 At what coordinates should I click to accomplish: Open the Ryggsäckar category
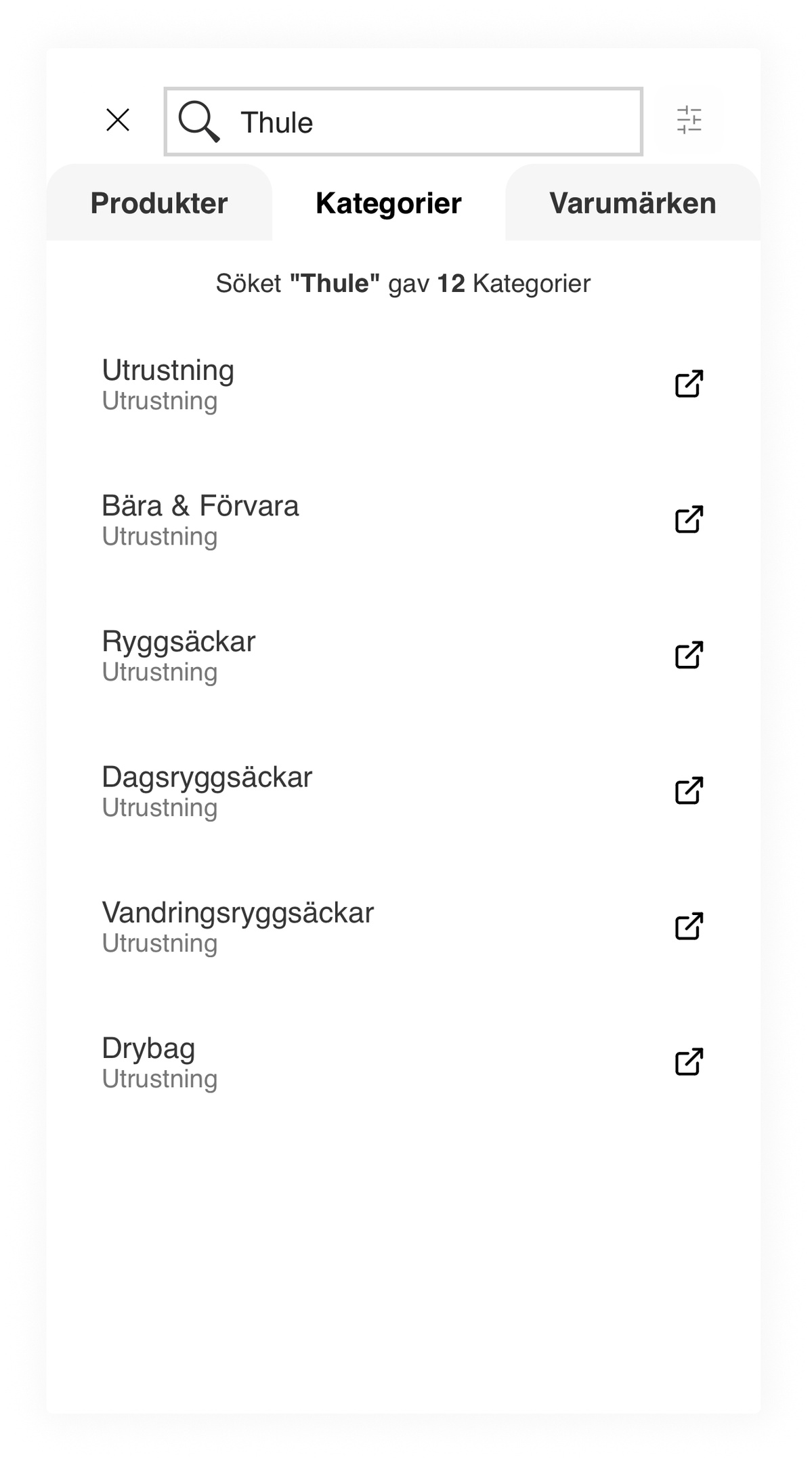(179, 654)
